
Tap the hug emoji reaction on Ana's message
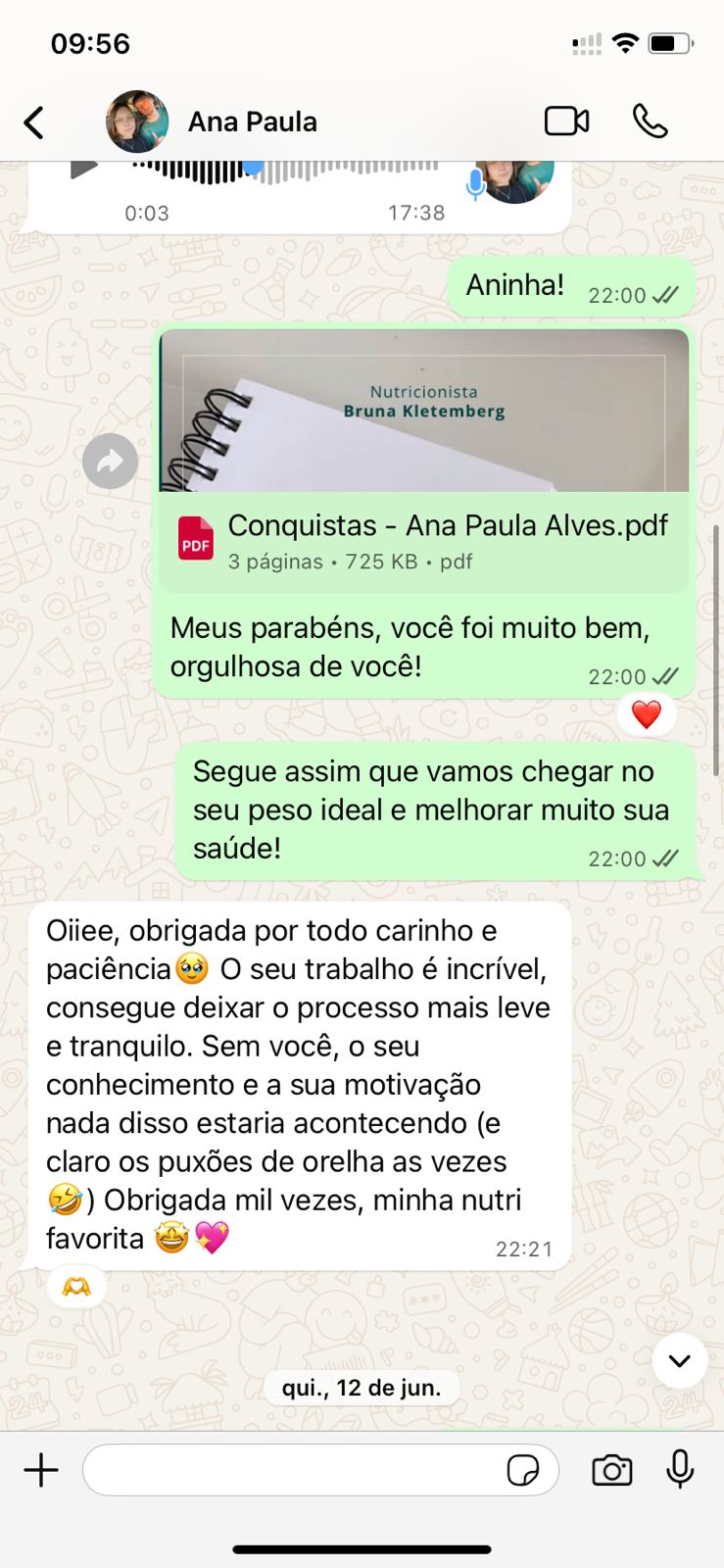(x=76, y=1285)
